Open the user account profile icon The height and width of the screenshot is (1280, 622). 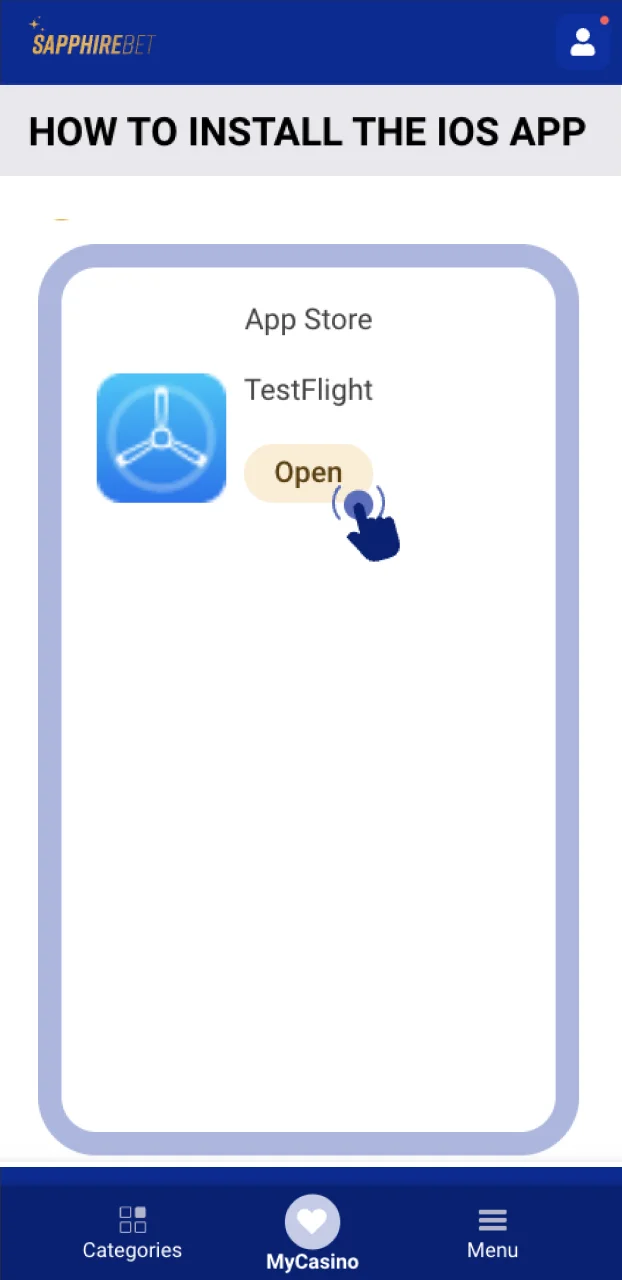[582, 42]
